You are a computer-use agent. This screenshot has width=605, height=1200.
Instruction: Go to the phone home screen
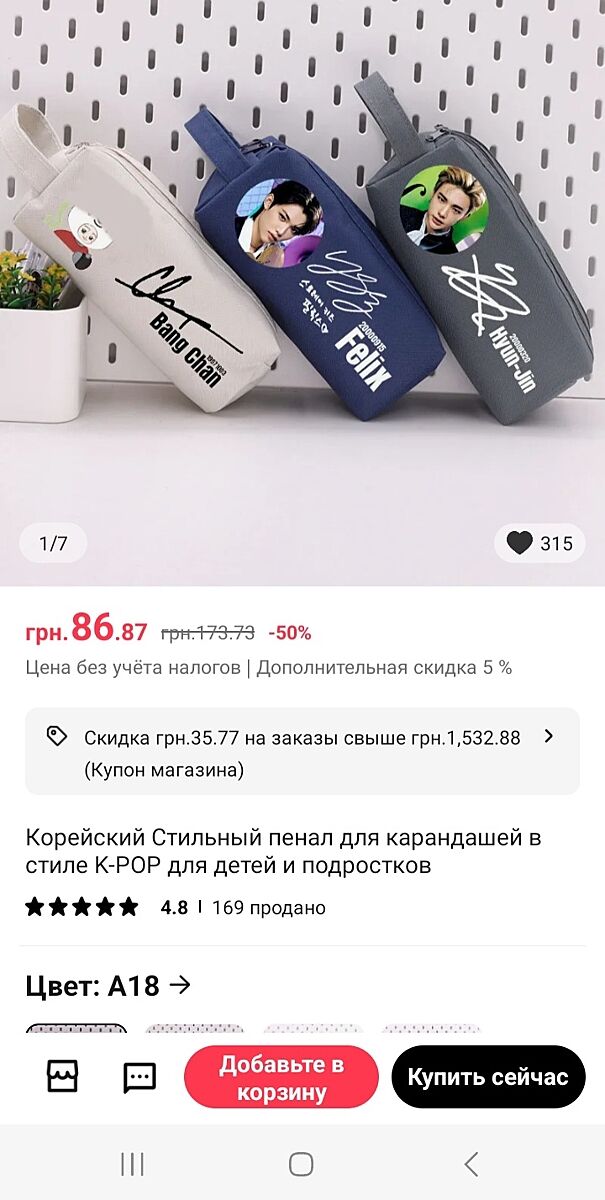point(301,1163)
